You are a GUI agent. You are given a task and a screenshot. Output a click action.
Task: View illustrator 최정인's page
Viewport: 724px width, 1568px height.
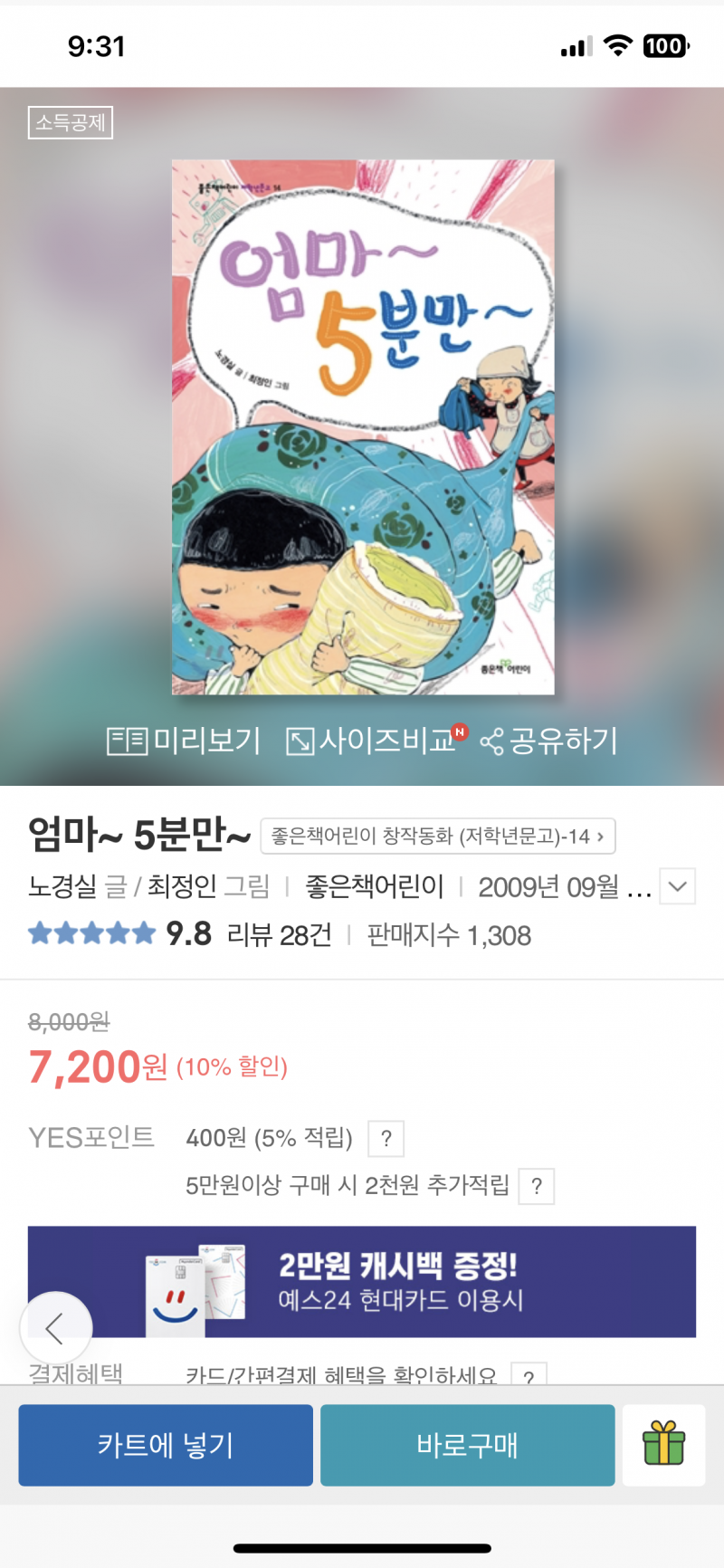pos(182,886)
